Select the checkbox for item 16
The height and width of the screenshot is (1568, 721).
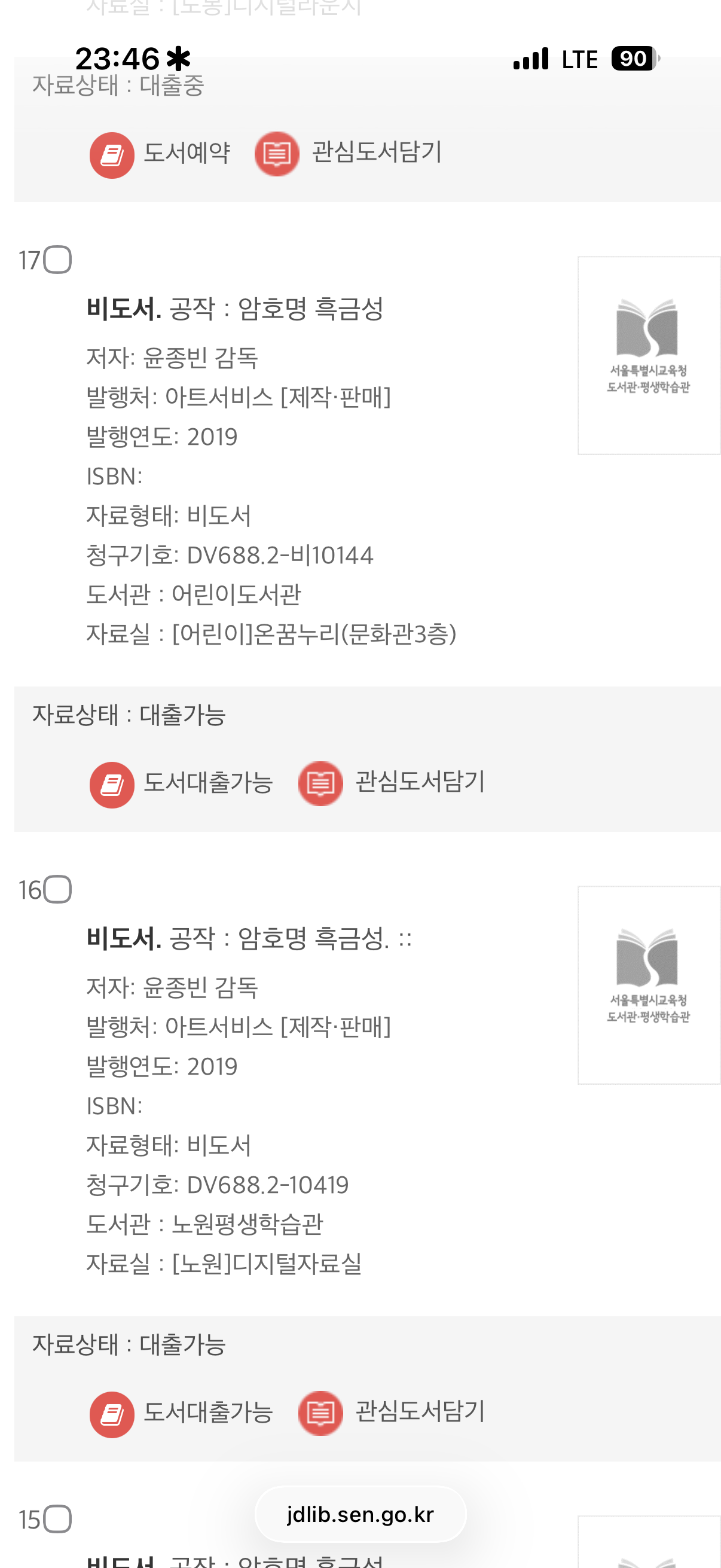[x=58, y=890]
